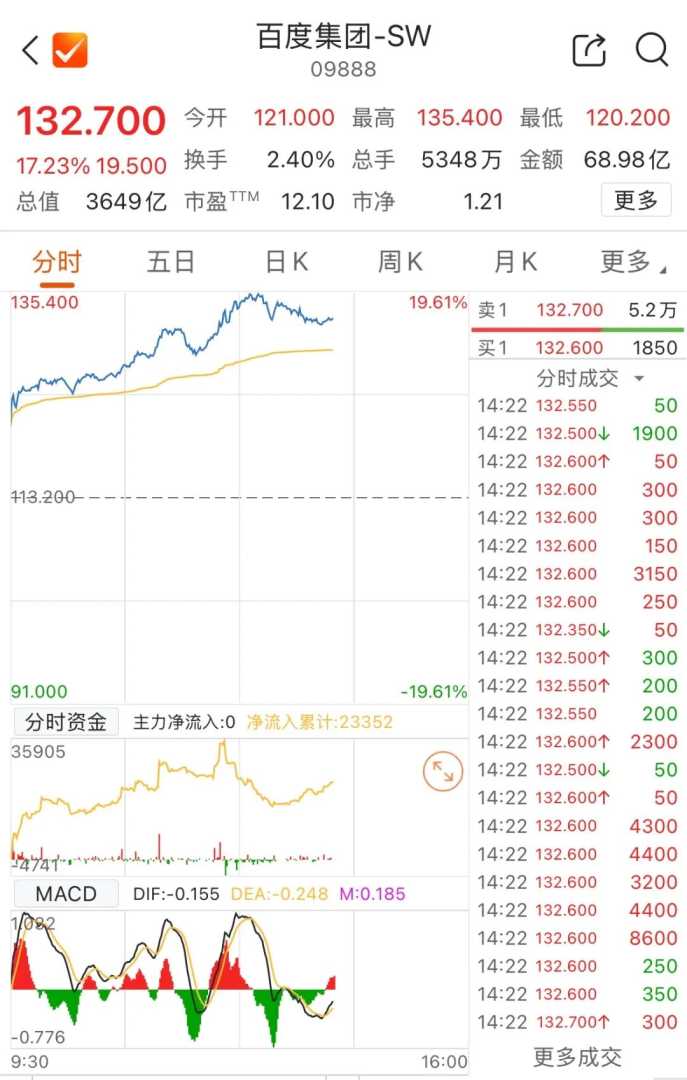Viewport: 687px width, 1080px height.
Task: Switch to the 五日 chart tab
Action: [171, 262]
